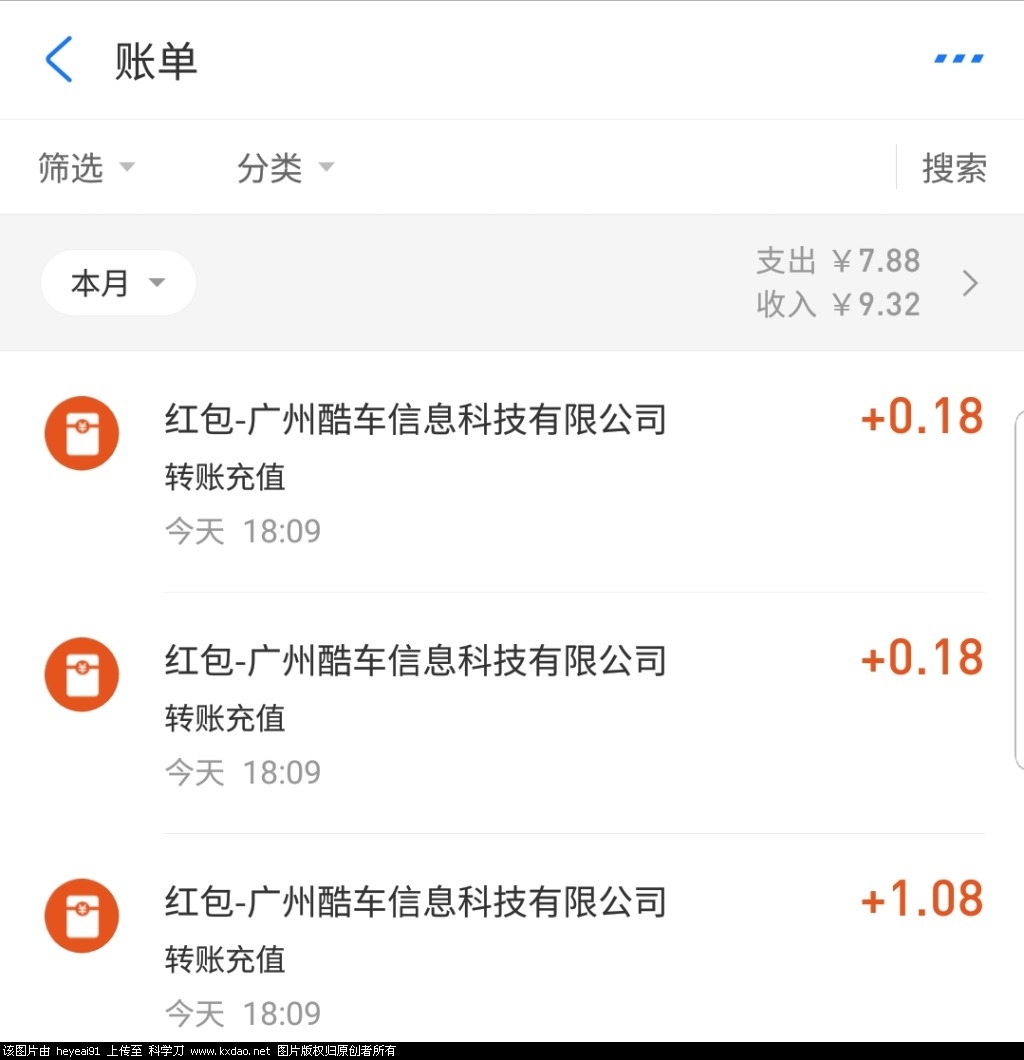Open the 本月 month selector

(117, 283)
